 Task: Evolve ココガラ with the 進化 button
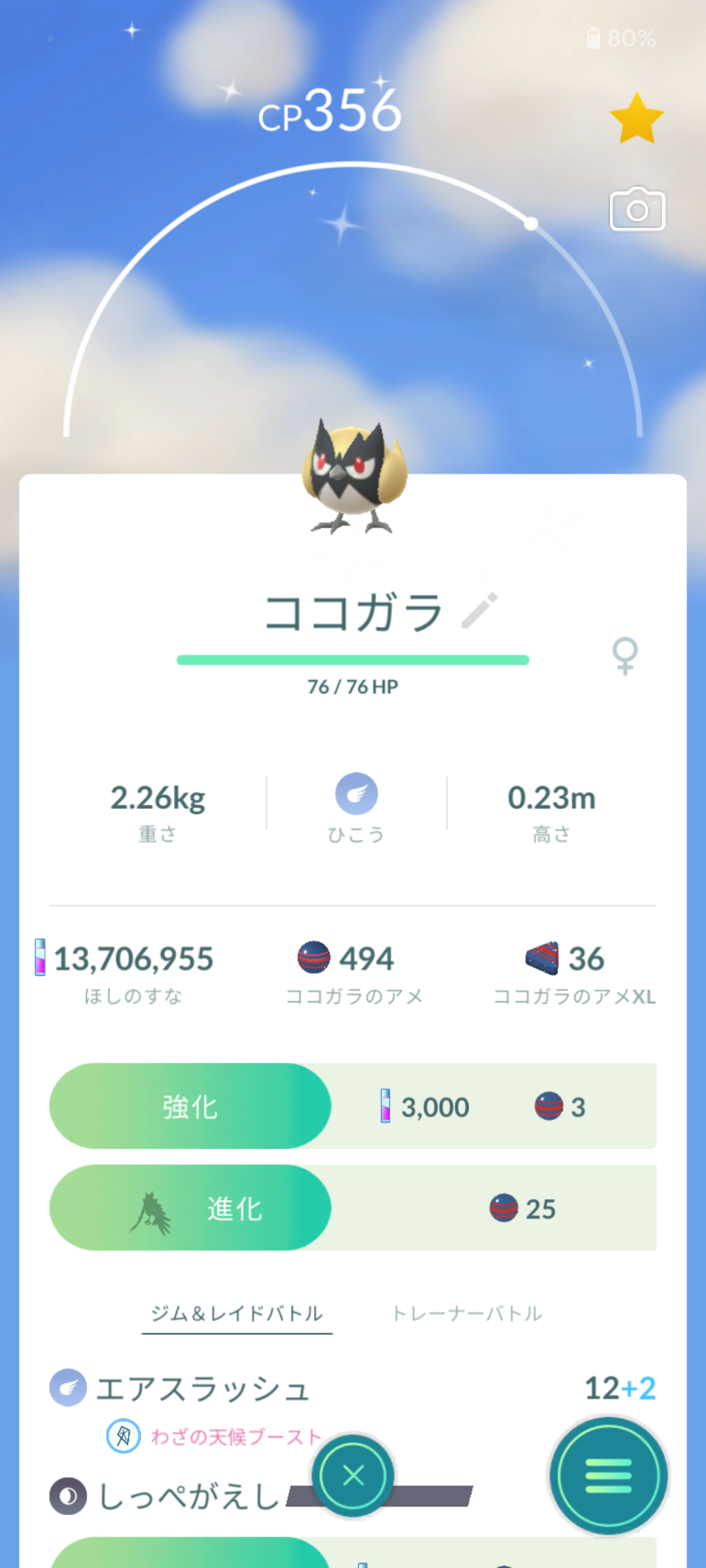pyautogui.click(x=190, y=1207)
